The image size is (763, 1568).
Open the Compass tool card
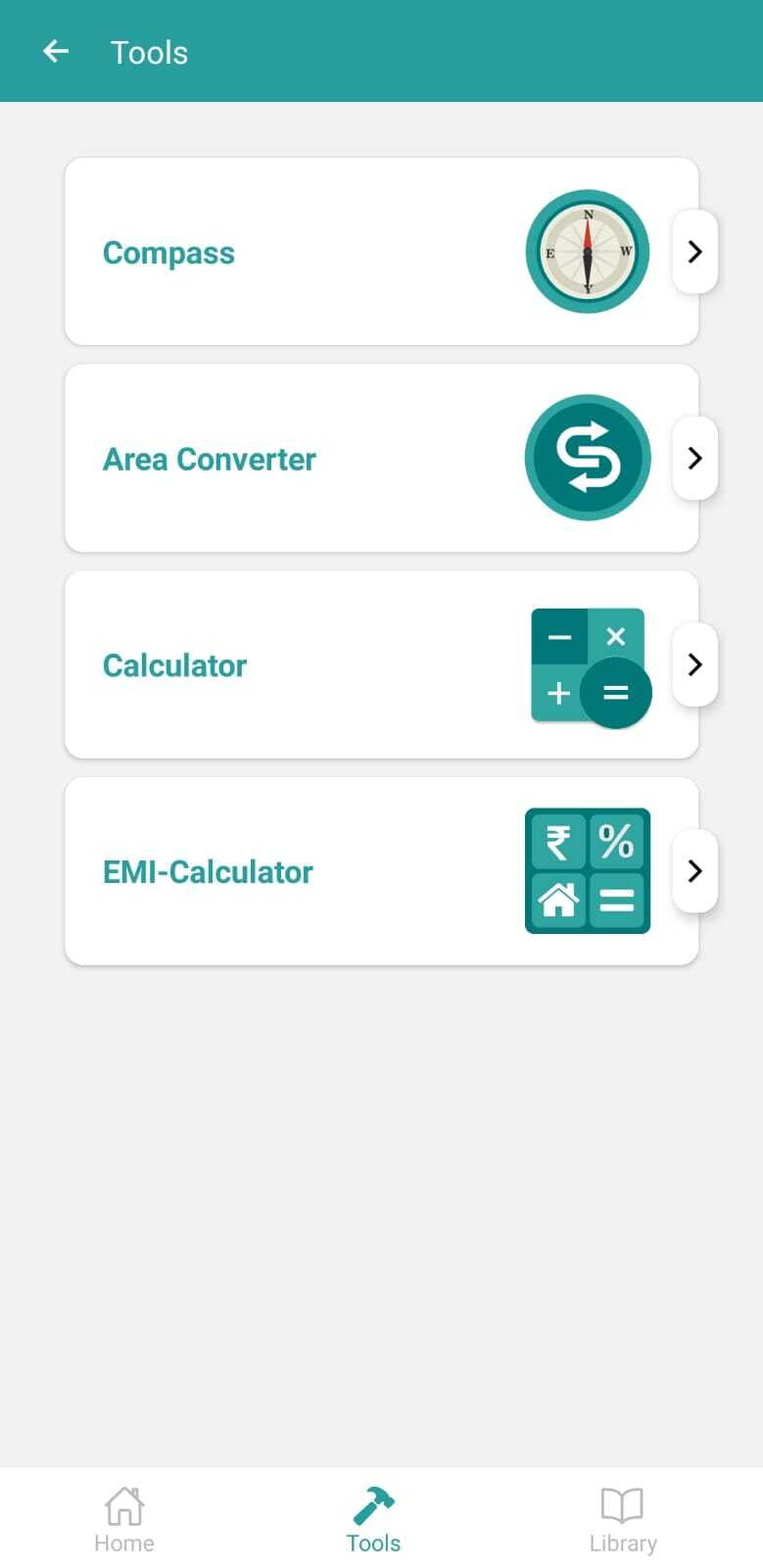coord(381,252)
